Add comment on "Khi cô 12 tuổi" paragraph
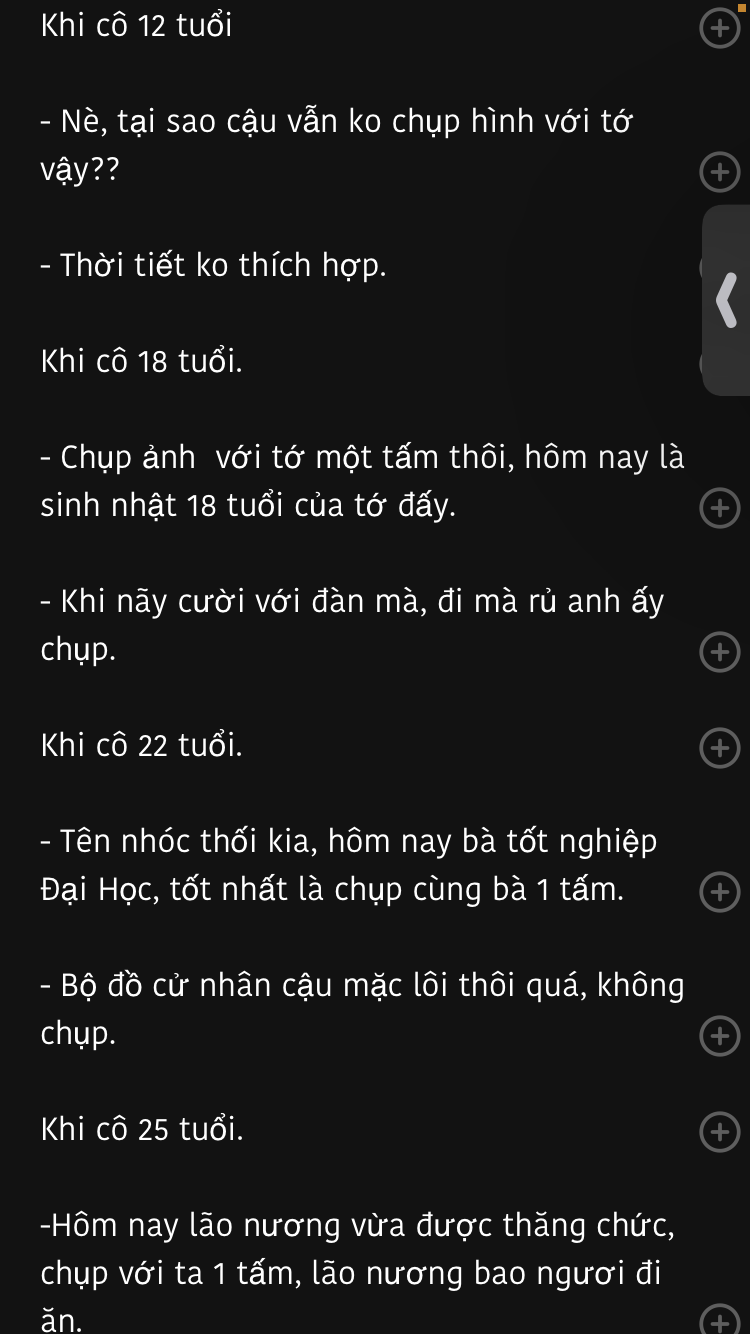The height and width of the screenshot is (1334, 750). pyautogui.click(x=718, y=29)
